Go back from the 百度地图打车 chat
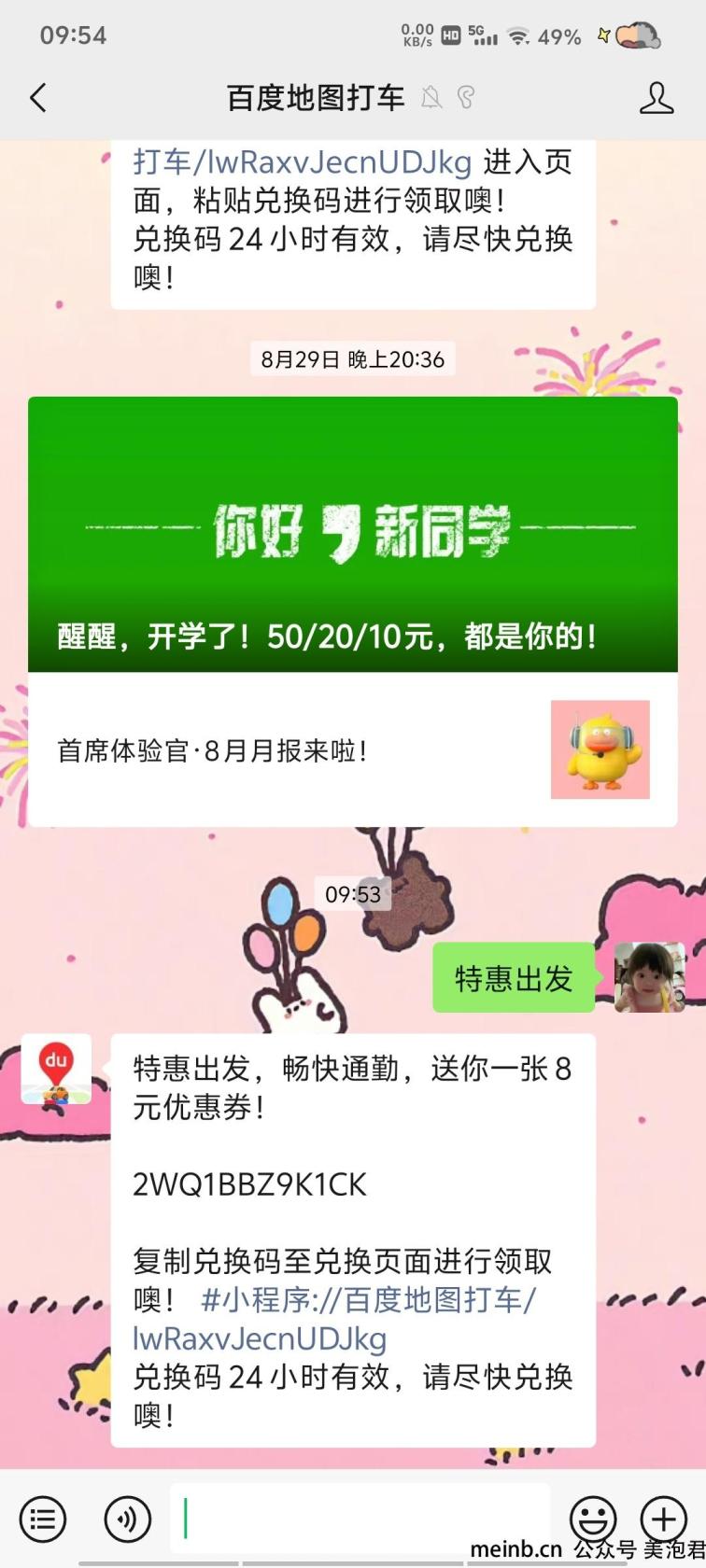The image size is (706, 1568). 38,97
